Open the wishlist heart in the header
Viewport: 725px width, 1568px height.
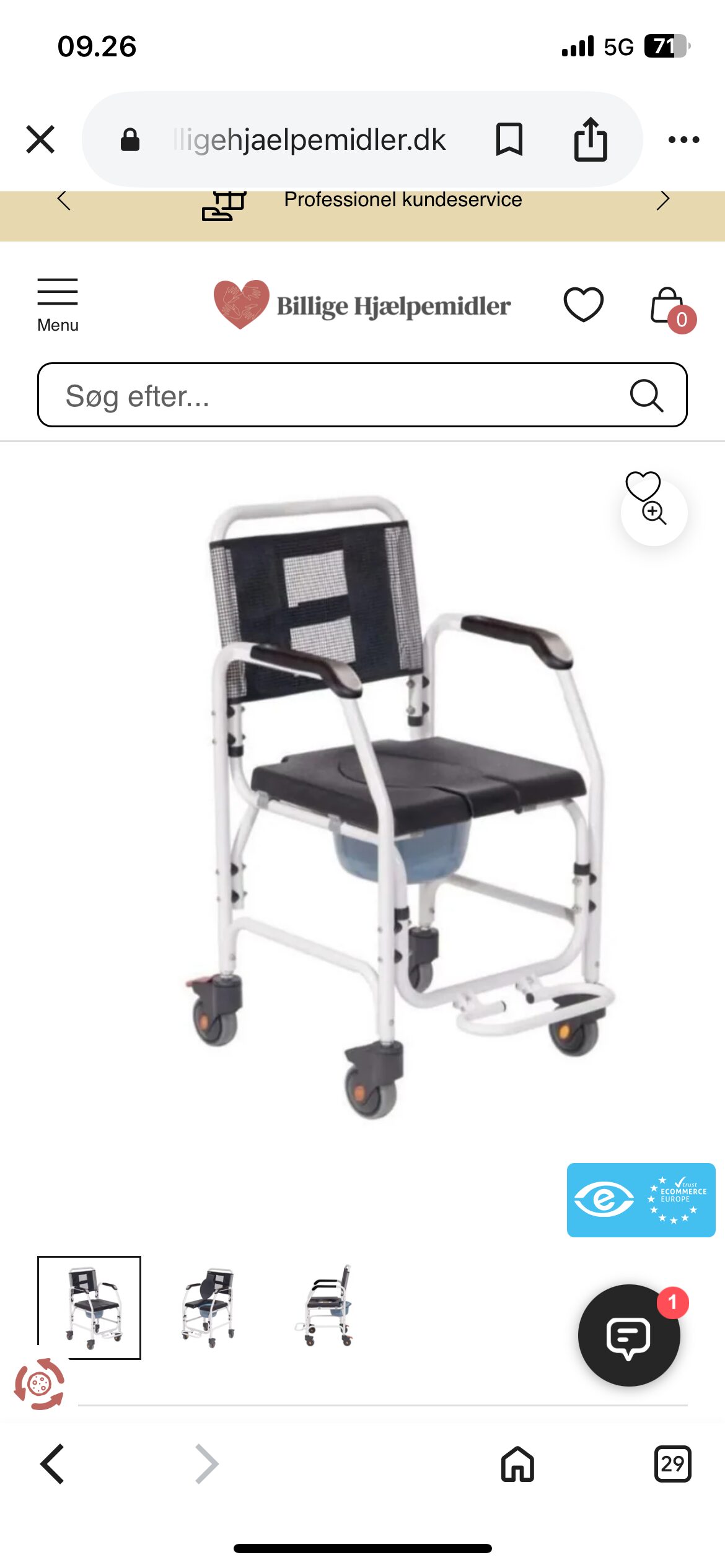pos(583,305)
